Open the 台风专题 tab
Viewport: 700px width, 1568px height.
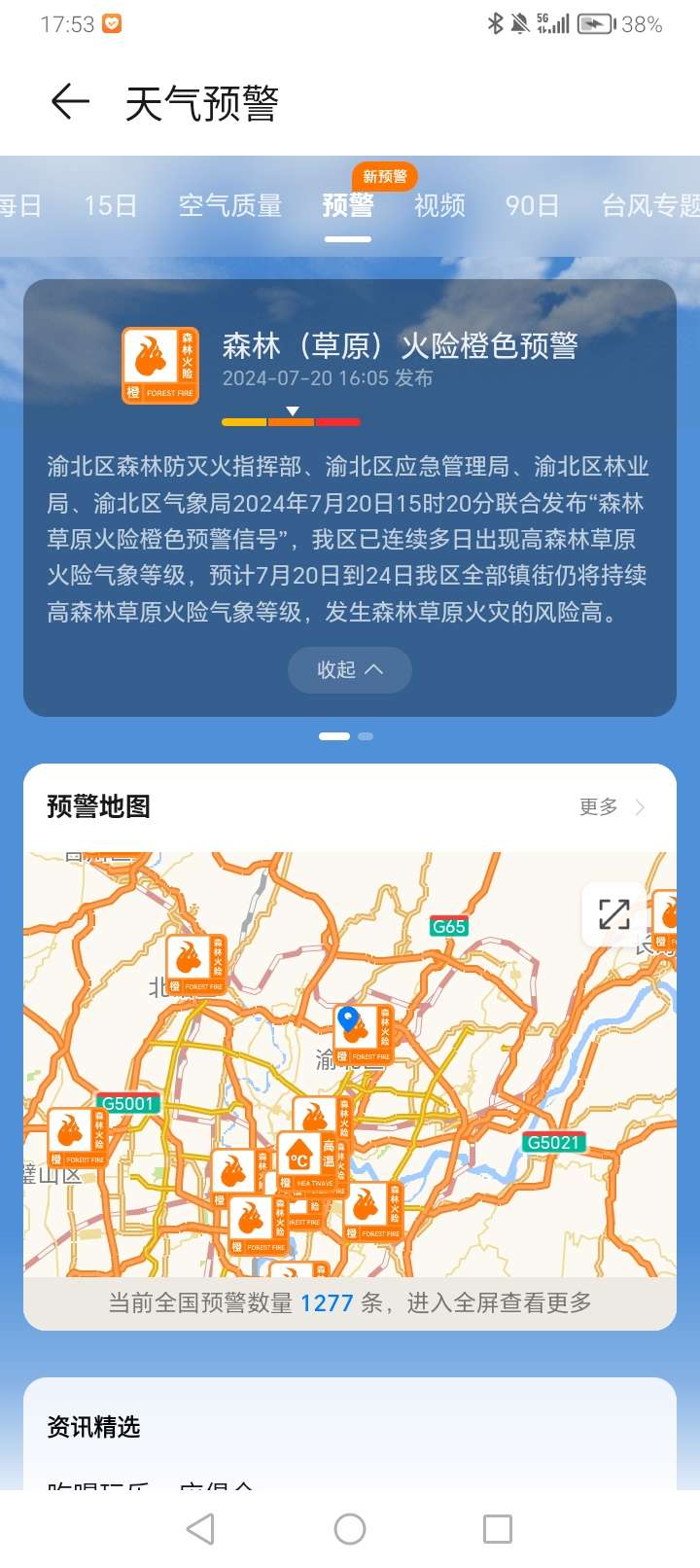[649, 205]
